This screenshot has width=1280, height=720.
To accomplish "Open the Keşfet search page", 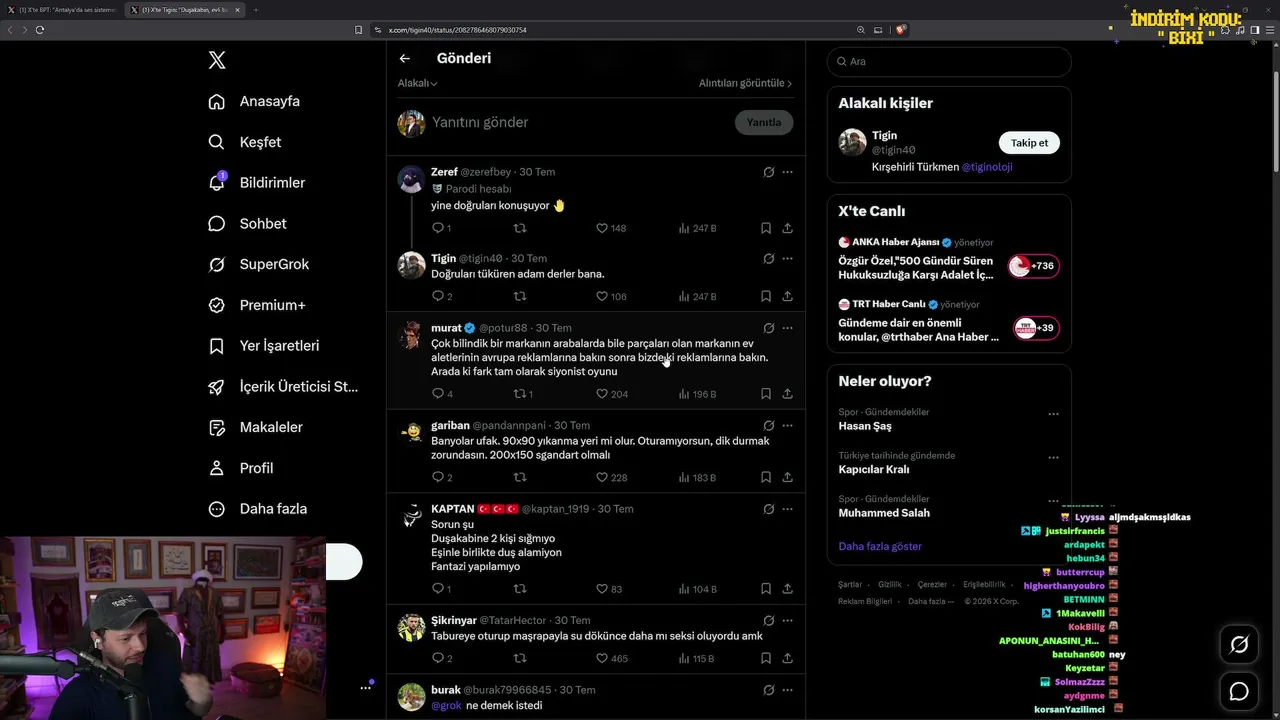I will [x=245, y=142].
